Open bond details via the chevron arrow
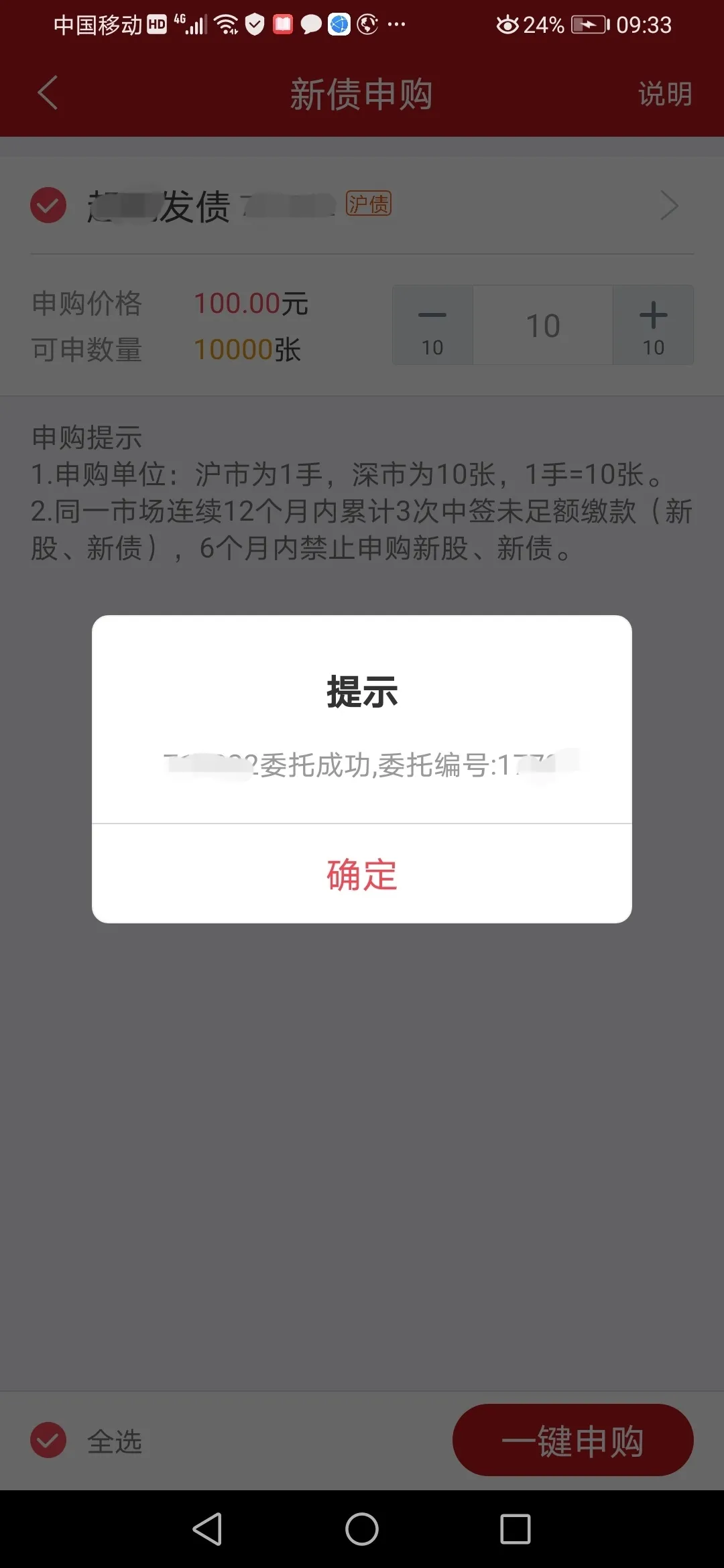The height and width of the screenshot is (1568, 724). coord(669,205)
